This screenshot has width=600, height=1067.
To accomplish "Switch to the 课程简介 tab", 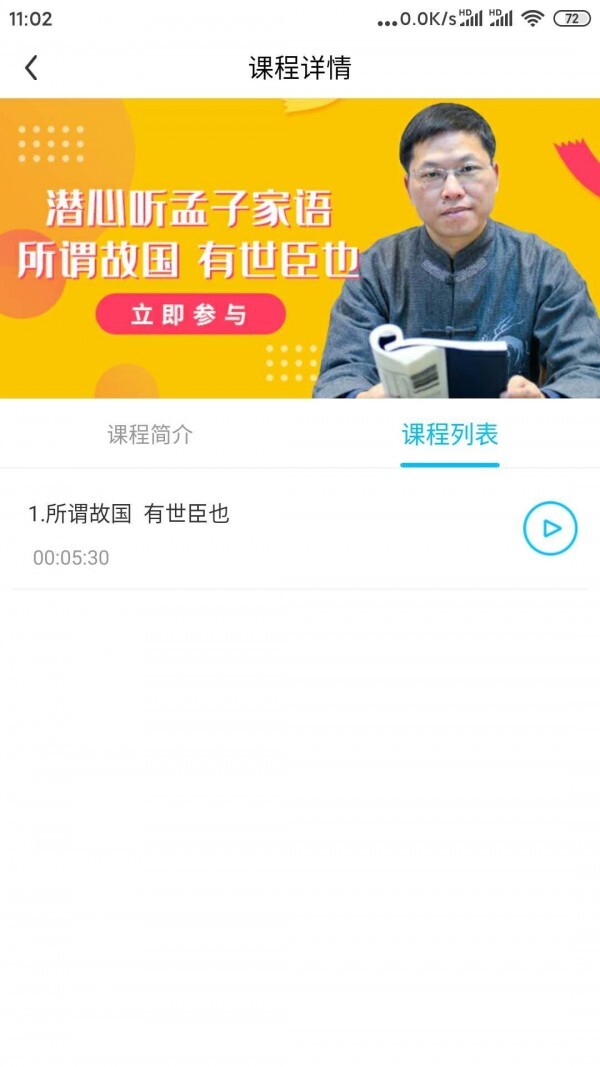I will pos(150,435).
